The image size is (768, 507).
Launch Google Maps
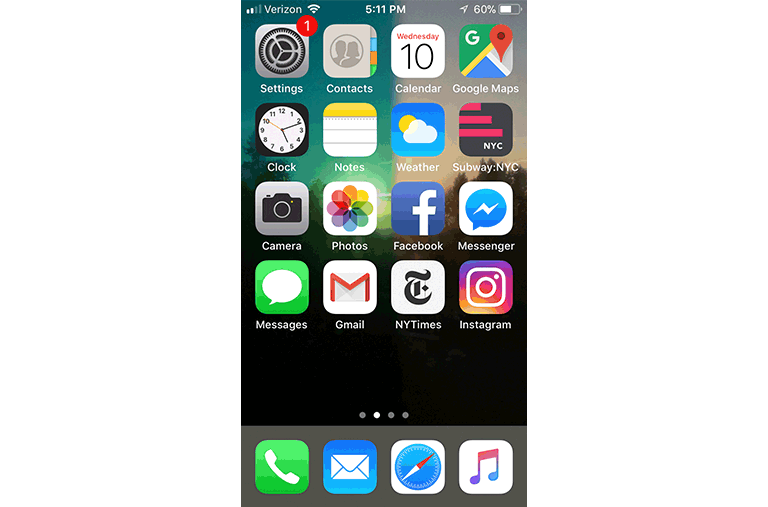(486, 52)
